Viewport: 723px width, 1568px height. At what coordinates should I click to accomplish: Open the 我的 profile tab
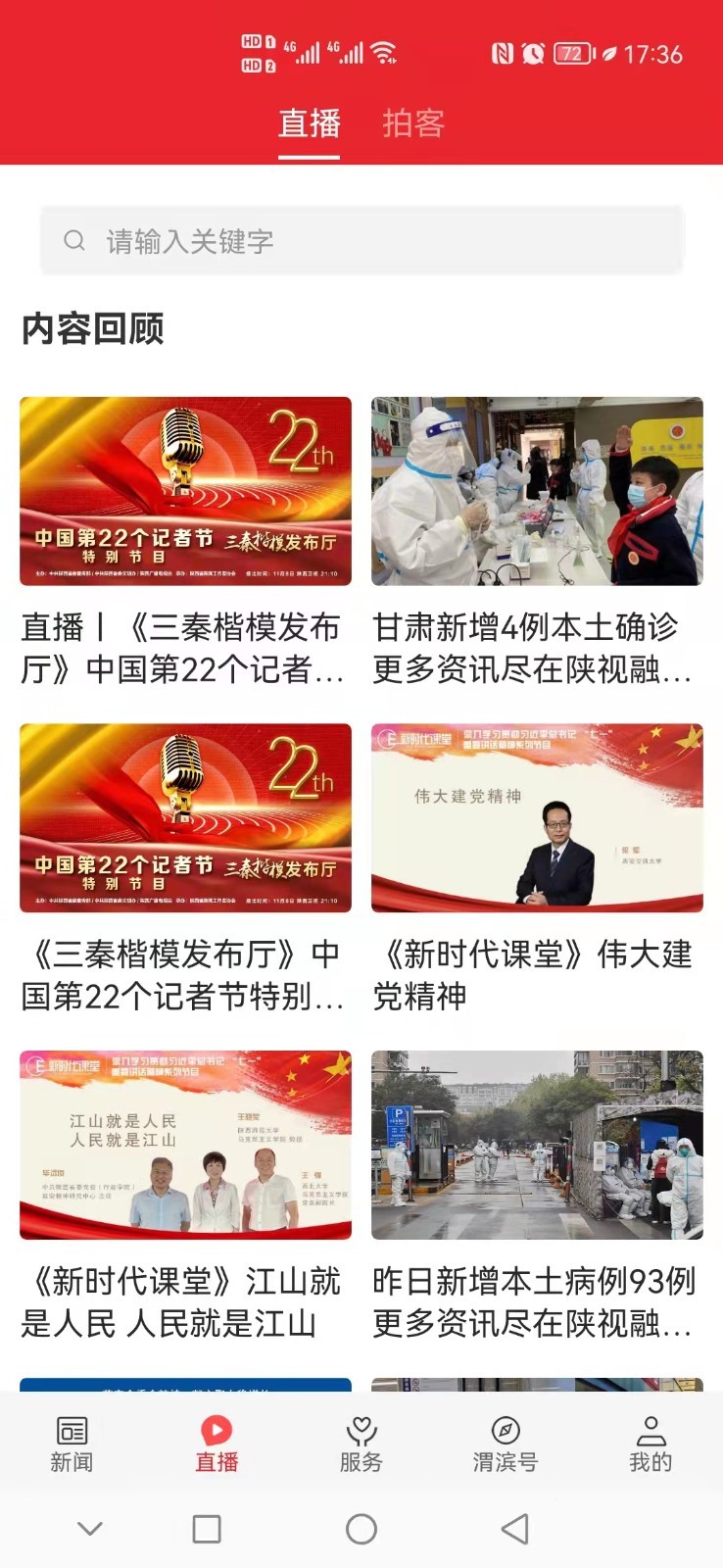coord(651,1445)
